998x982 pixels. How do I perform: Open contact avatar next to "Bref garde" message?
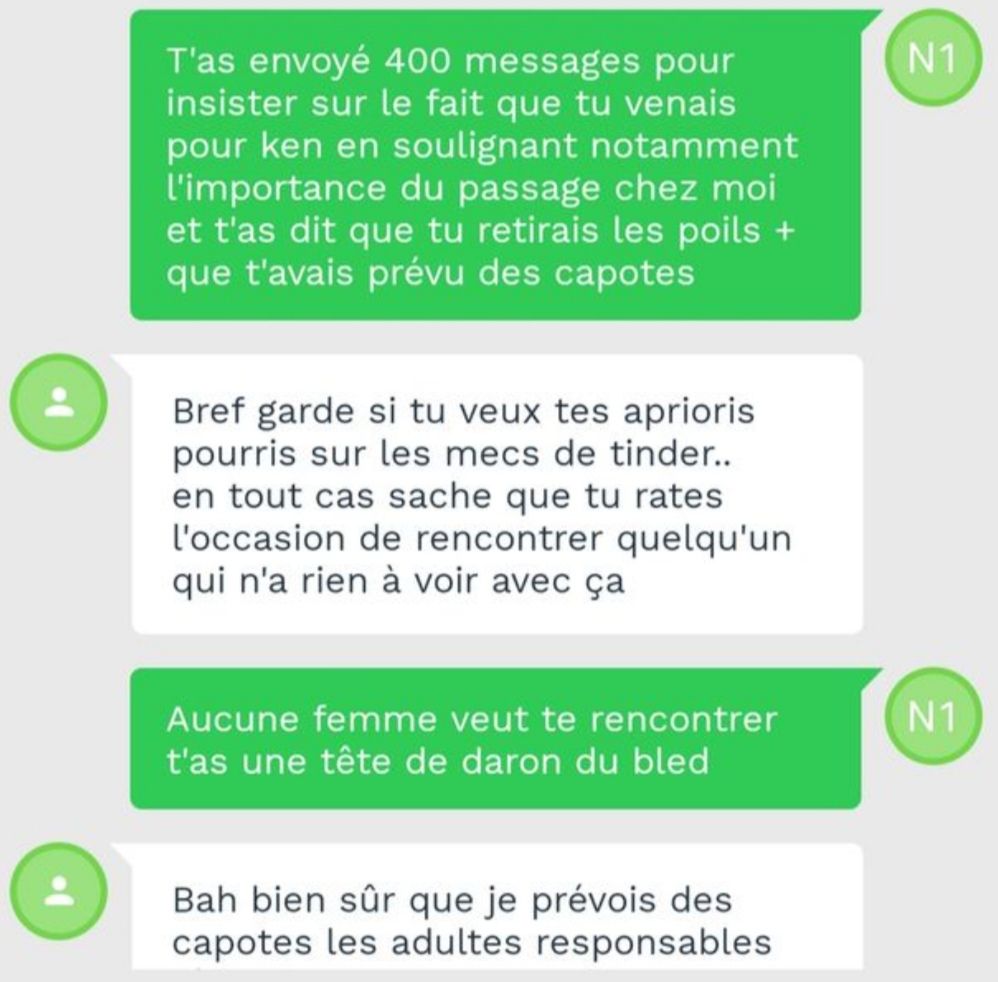[x=59, y=403]
